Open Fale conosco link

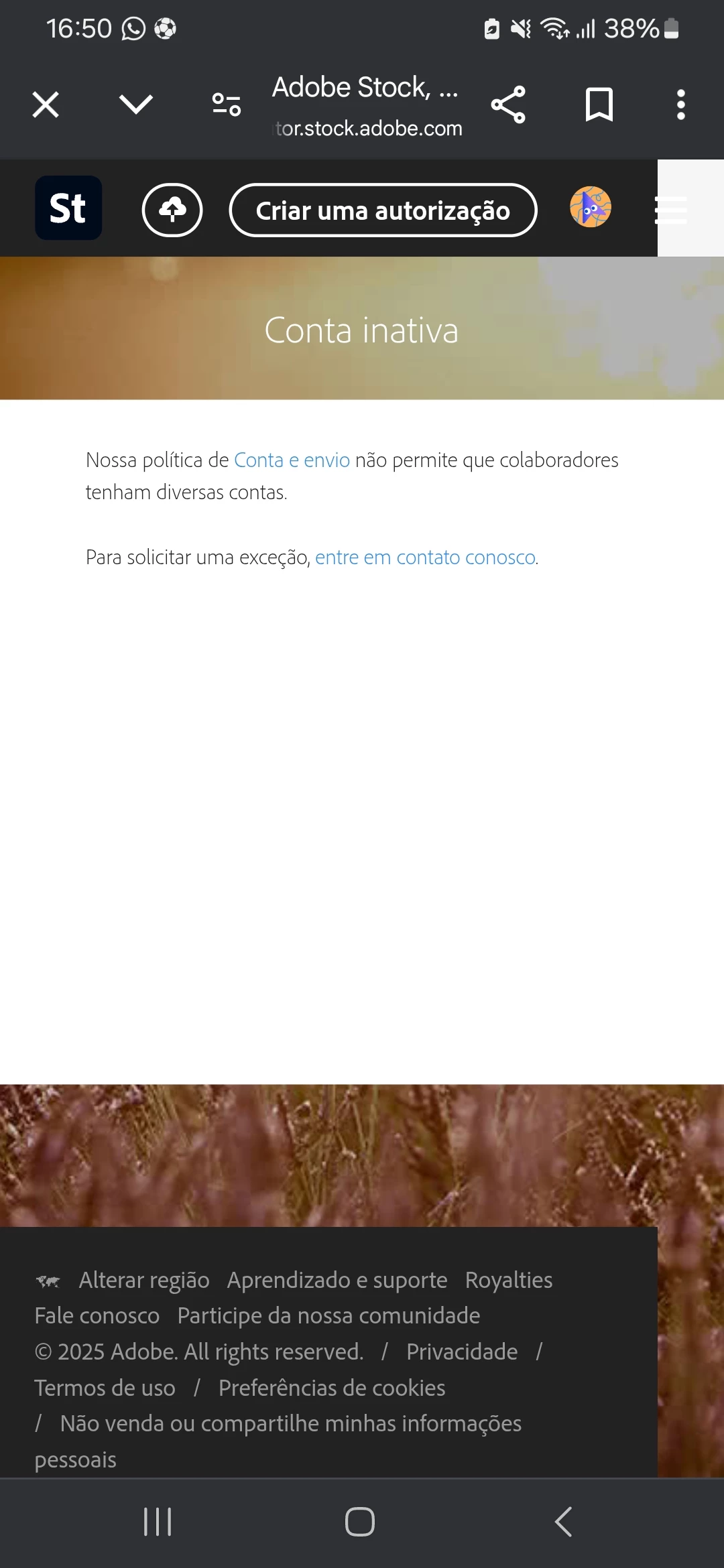coord(97,1316)
